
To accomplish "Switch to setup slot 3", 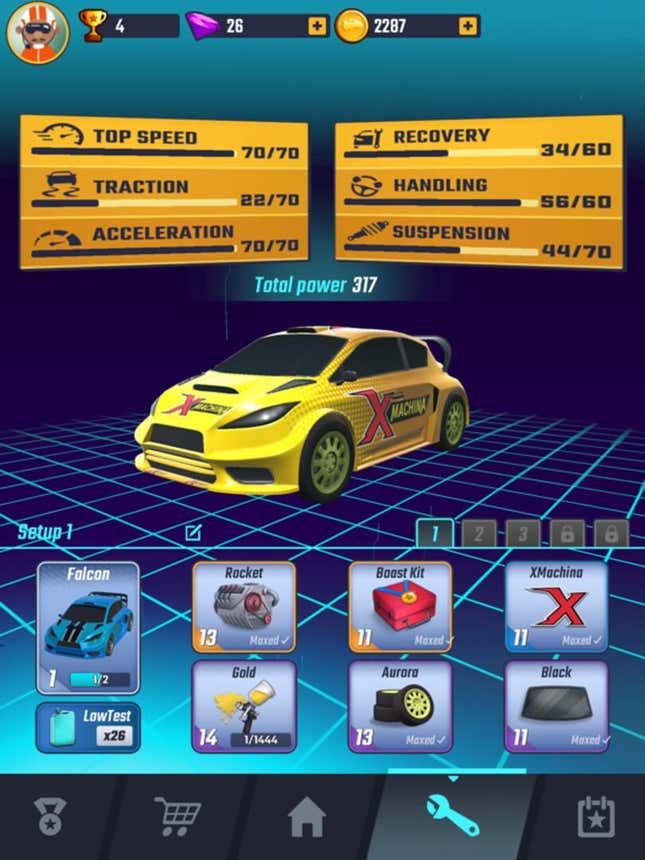I will (x=522, y=533).
